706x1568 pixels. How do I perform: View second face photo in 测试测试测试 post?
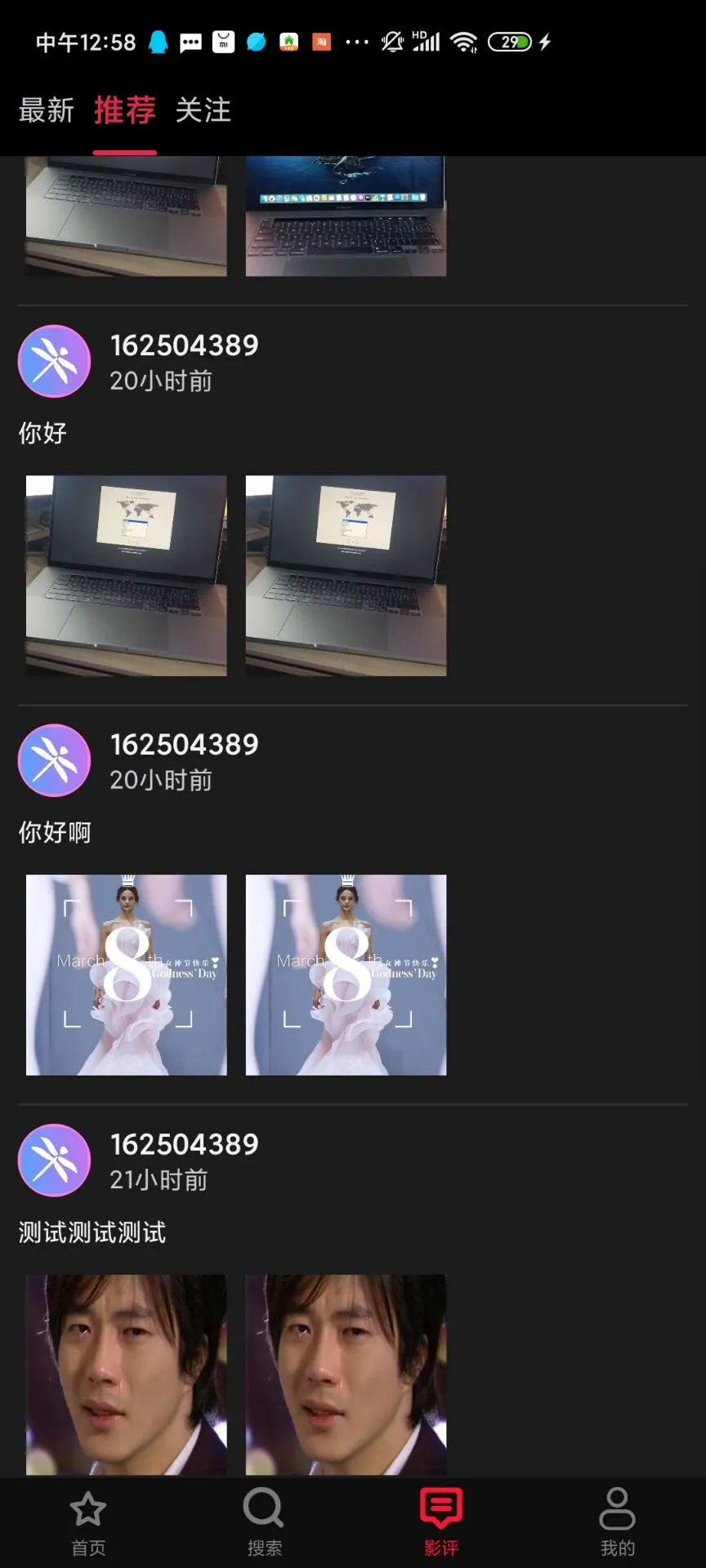pos(346,1374)
